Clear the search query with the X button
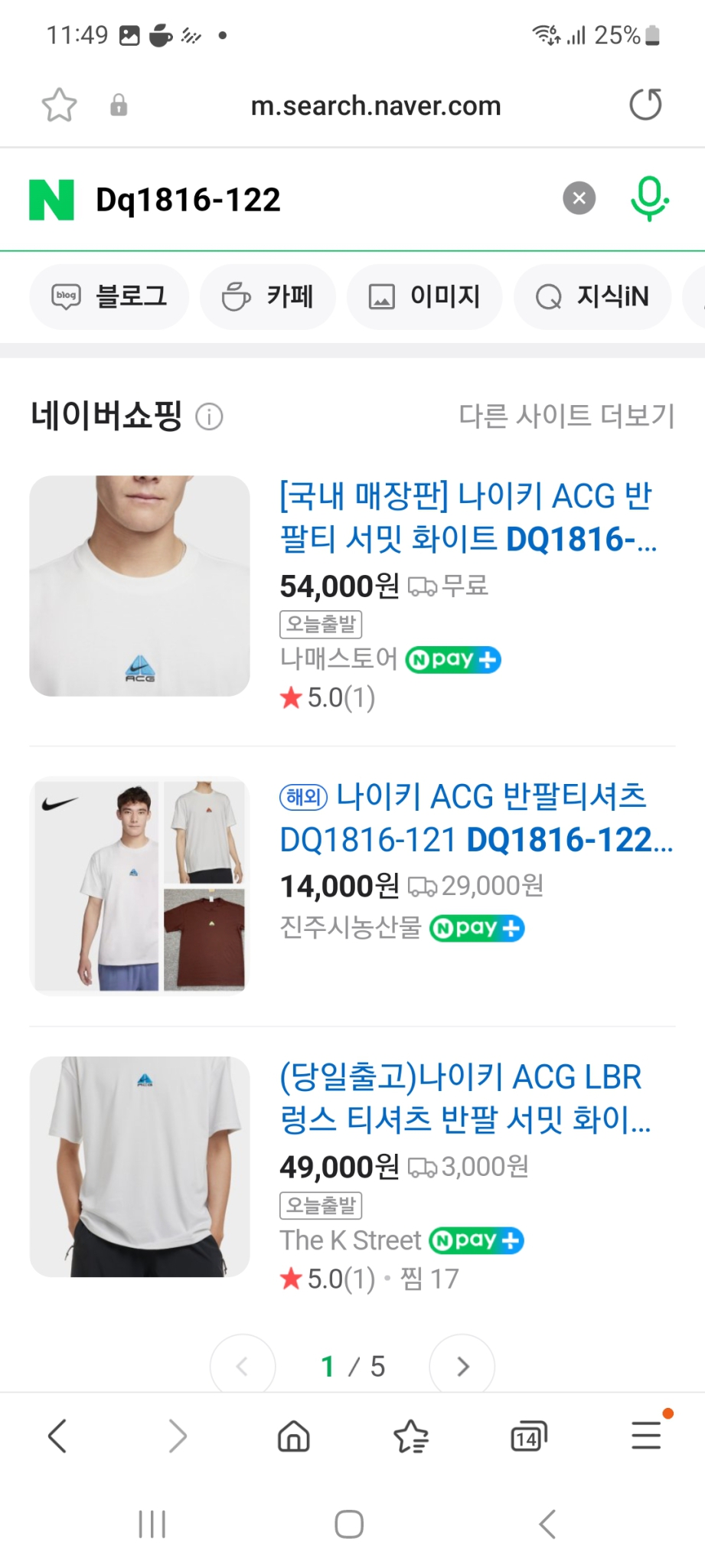705x1568 pixels. 579,198
